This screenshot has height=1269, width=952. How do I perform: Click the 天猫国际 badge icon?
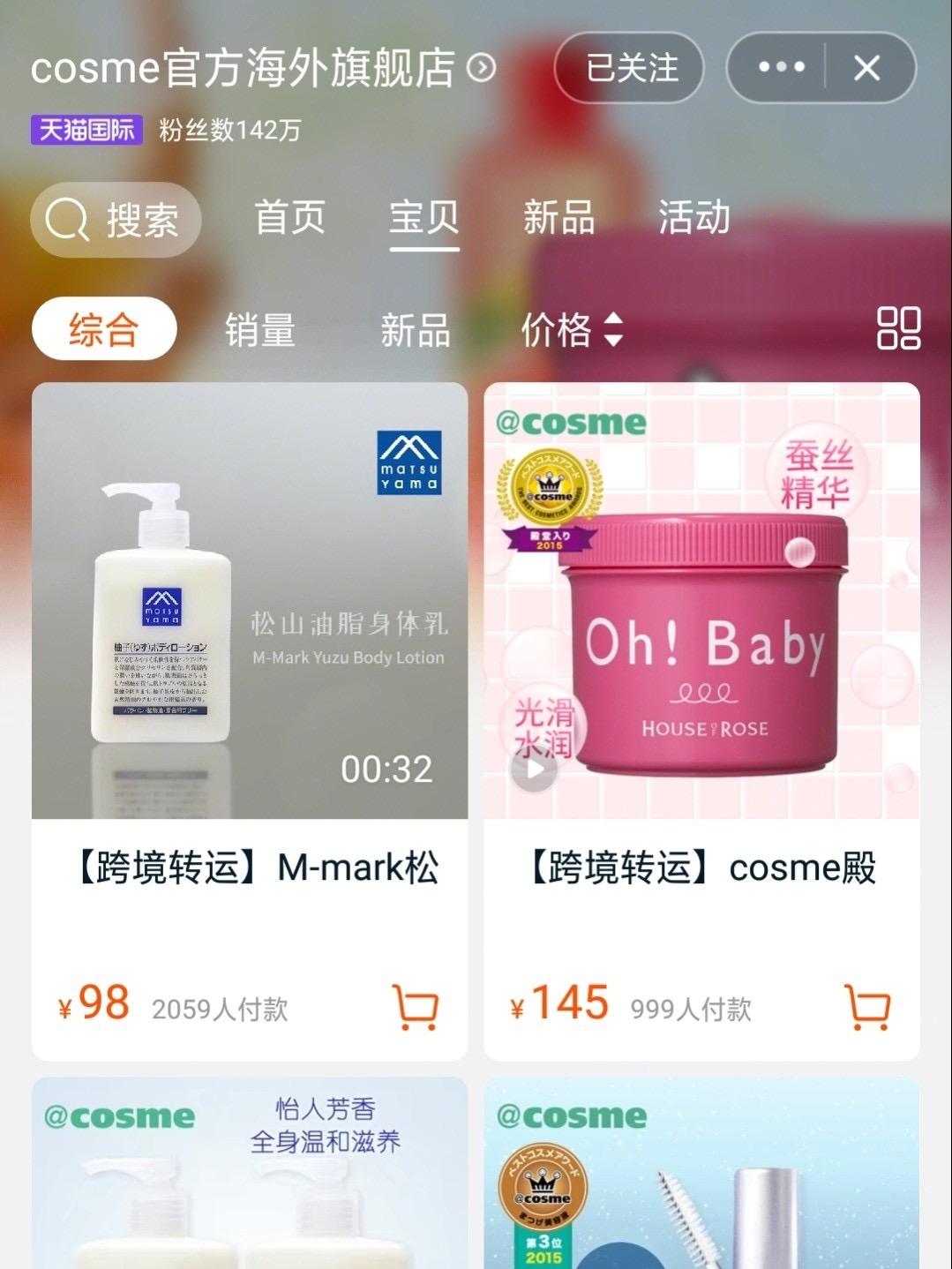coord(85,131)
